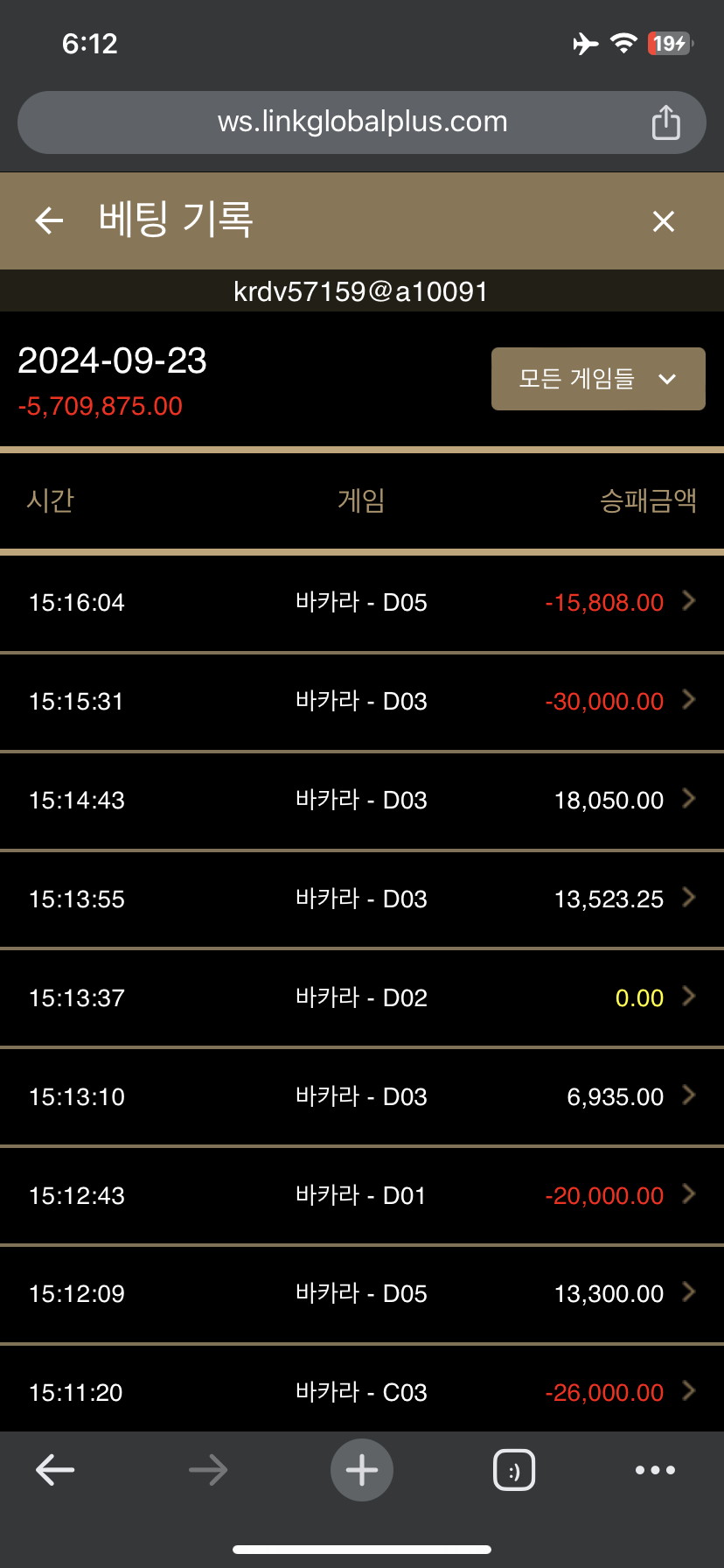724x1568 pixels.
Task: Tap the share icon in address bar
Action: click(665, 122)
